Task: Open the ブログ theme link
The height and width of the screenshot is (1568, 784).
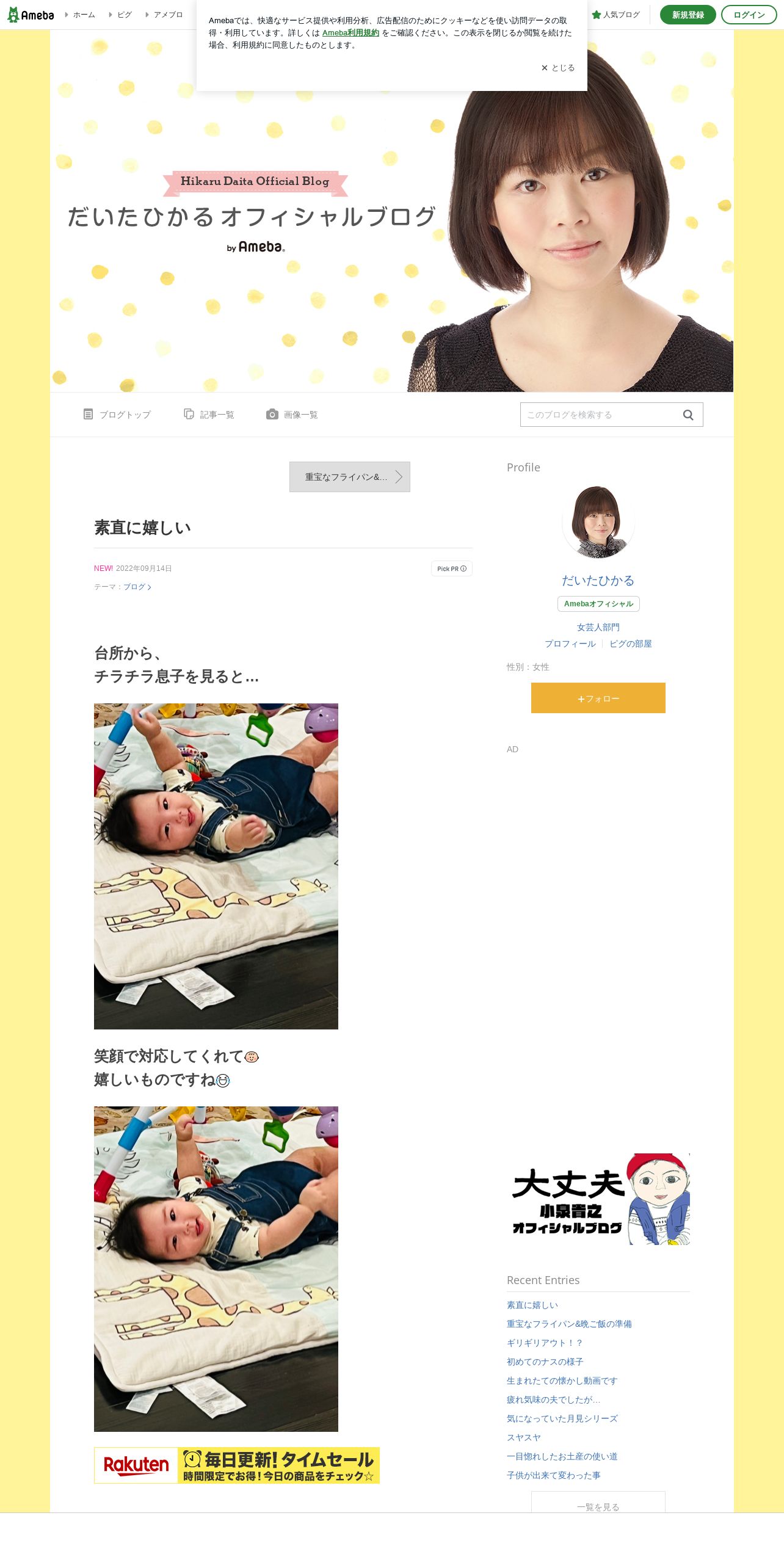Action: click(x=137, y=587)
